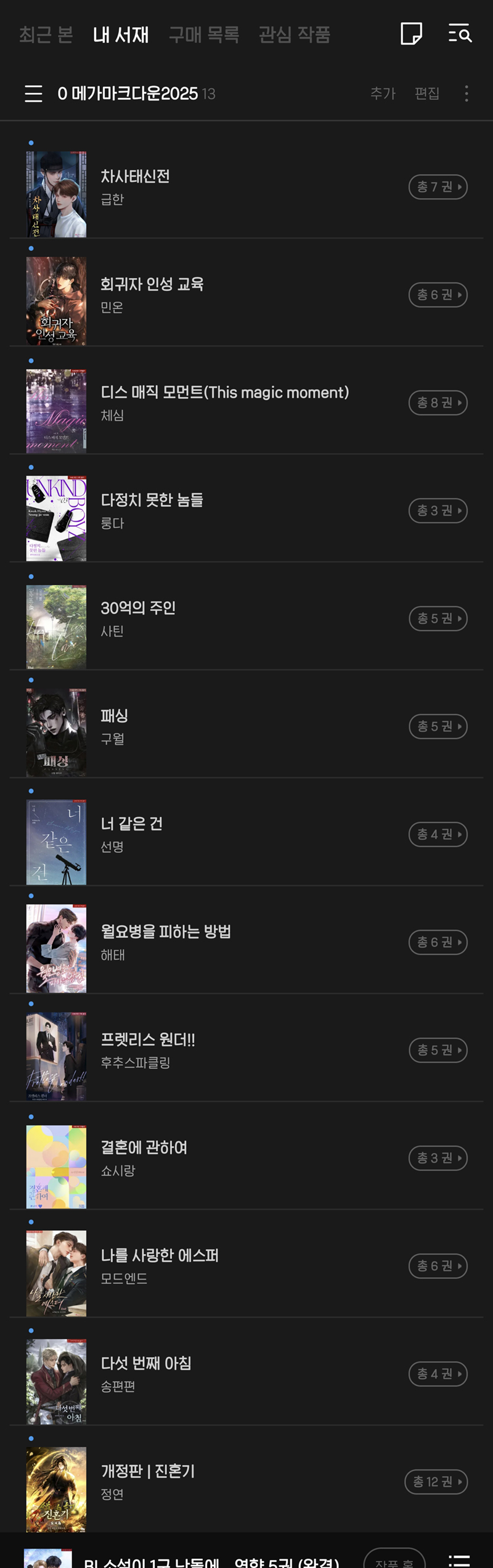This screenshot has width=493, height=1568.
Task: Open 30억의 주인 by 샤틴
Action: tap(138, 609)
